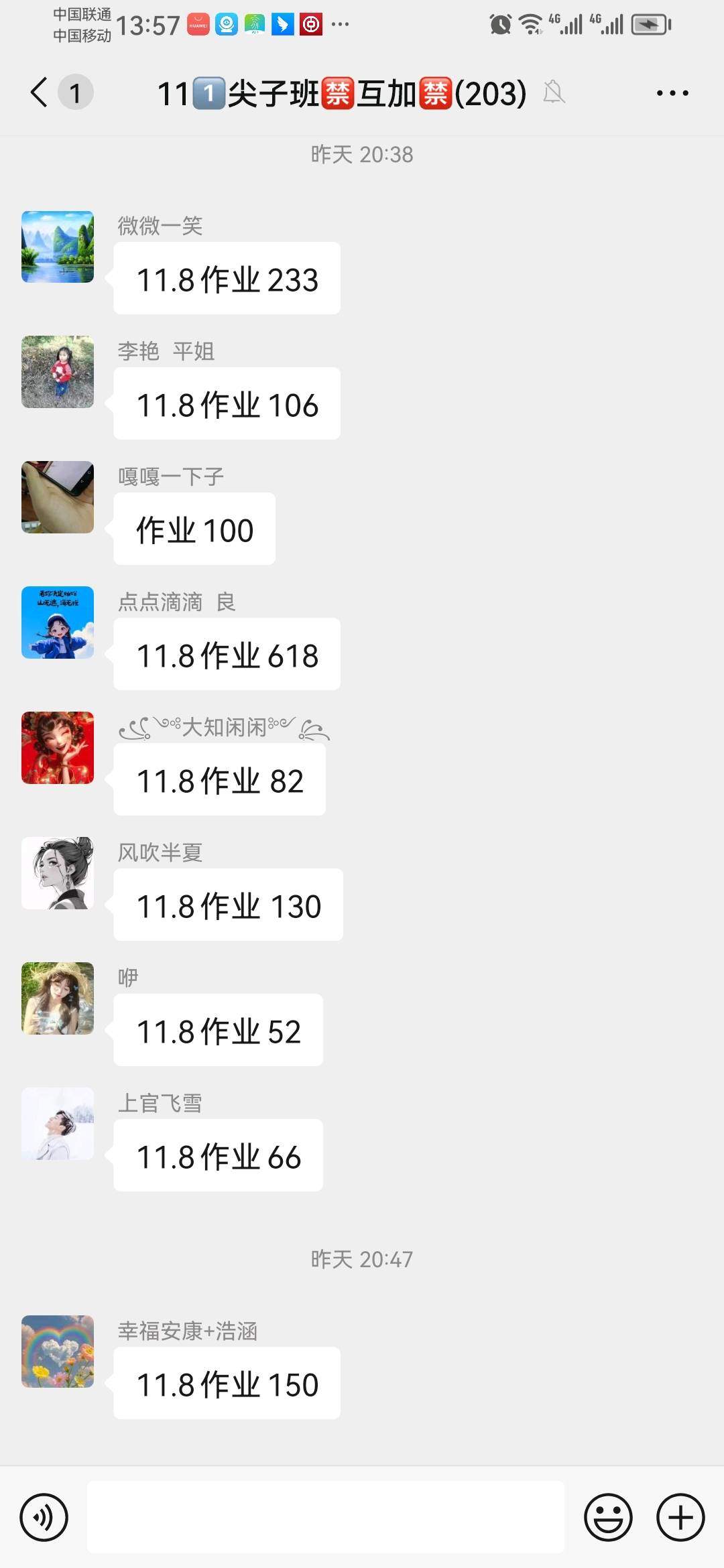Open the plus attachments menu
Image resolution: width=724 pixels, height=1568 pixels.
click(680, 1517)
